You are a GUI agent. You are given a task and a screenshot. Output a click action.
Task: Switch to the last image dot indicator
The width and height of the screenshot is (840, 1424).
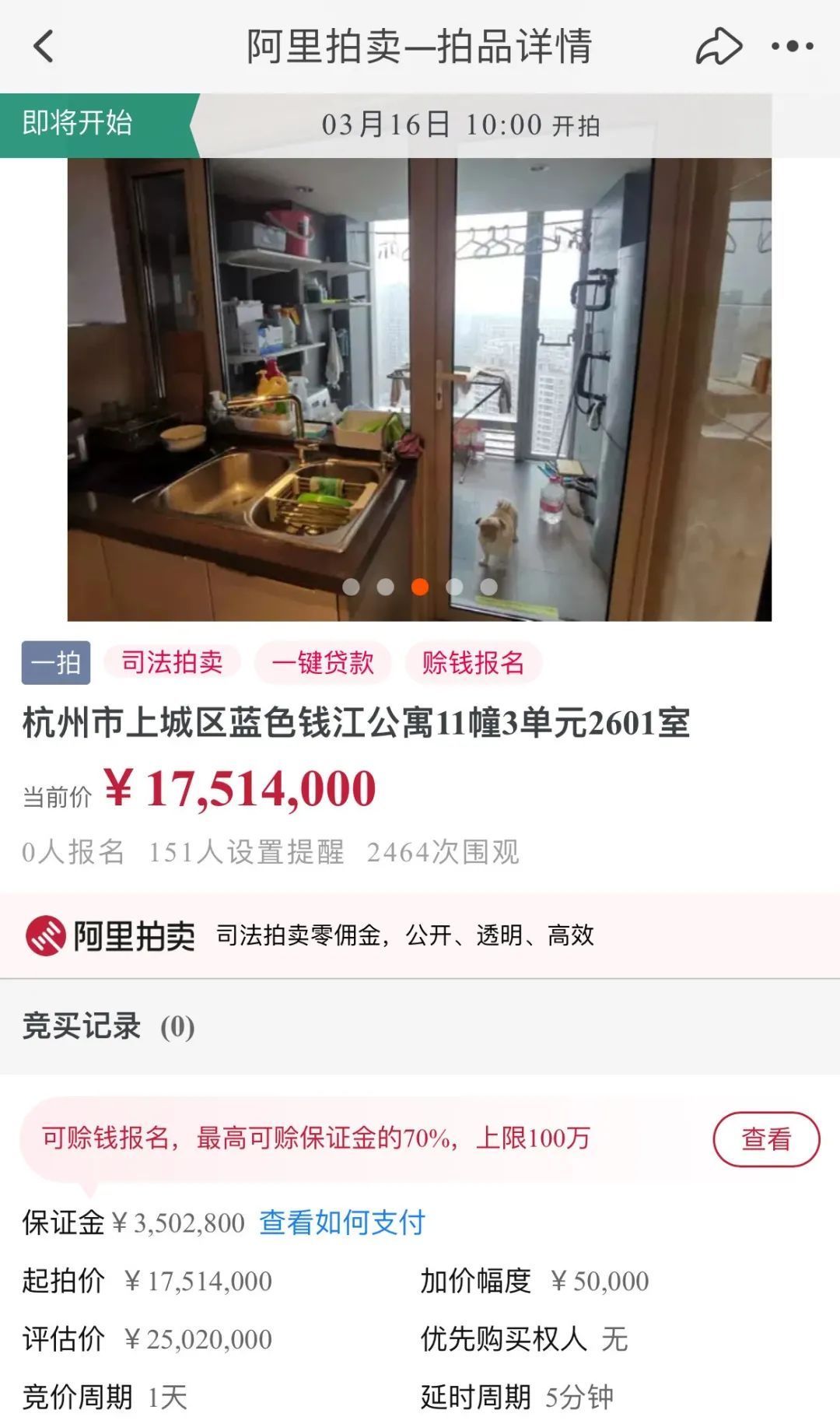point(488,588)
